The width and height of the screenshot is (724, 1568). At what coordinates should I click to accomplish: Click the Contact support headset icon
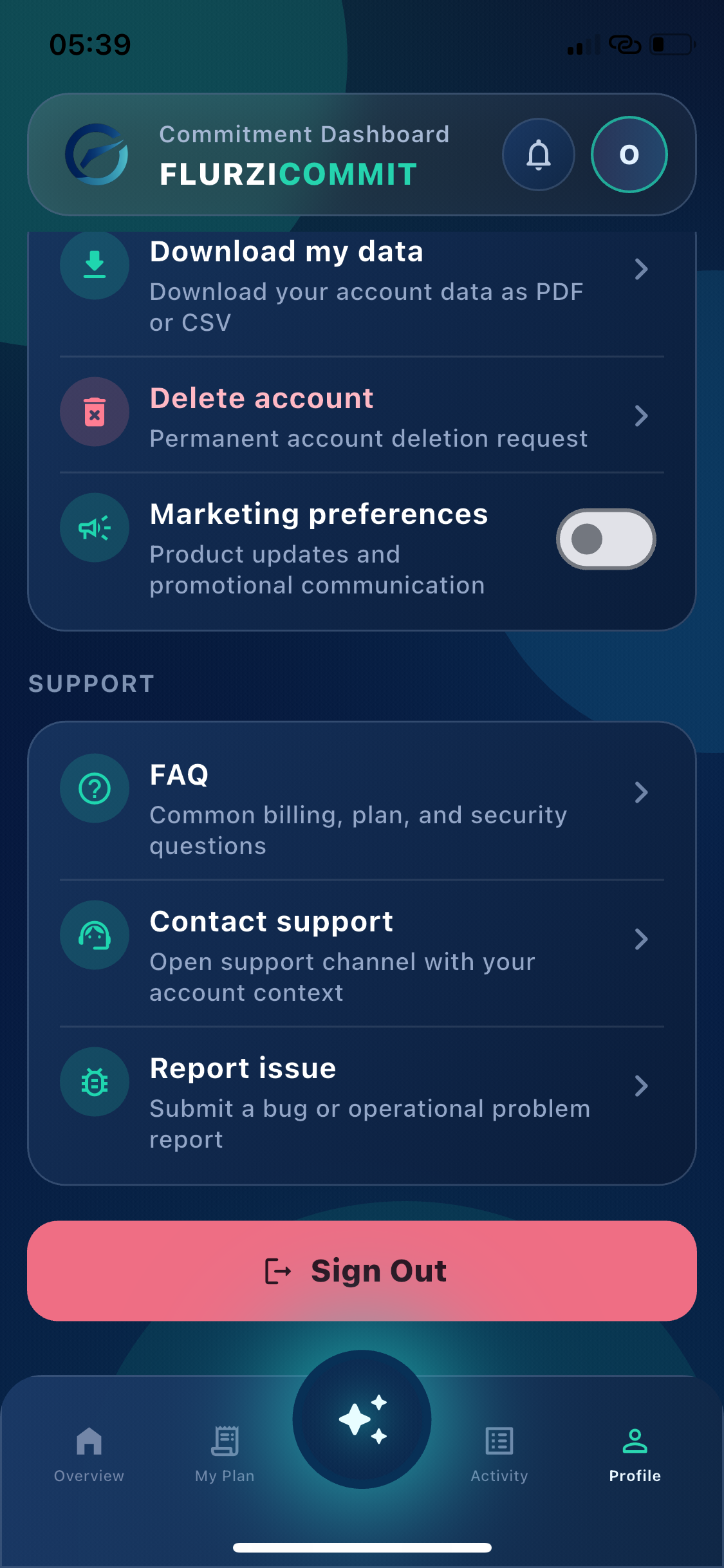tap(94, 935)
